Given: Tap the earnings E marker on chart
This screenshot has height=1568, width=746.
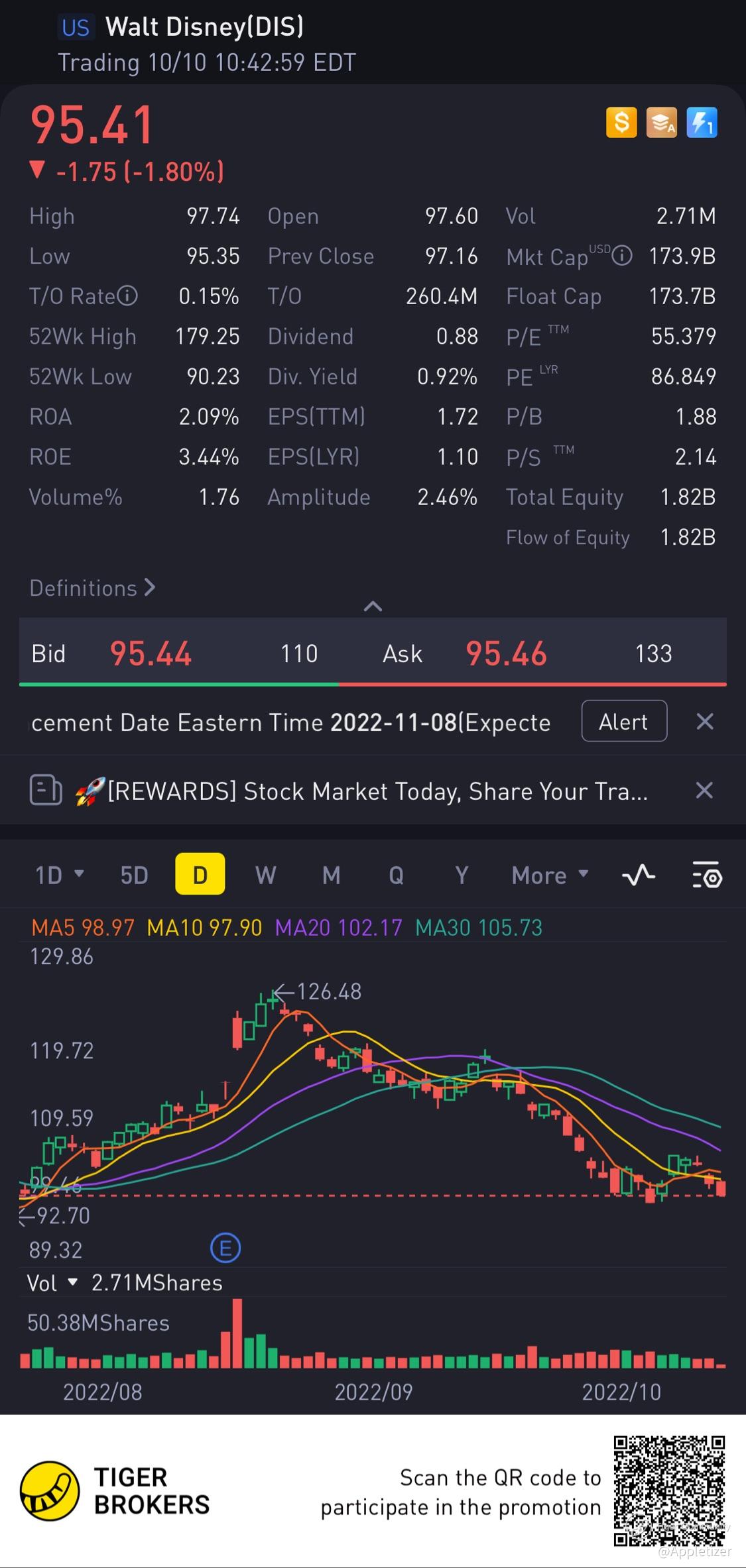Looking at the screenshot, I should (x=225, y=1249).
